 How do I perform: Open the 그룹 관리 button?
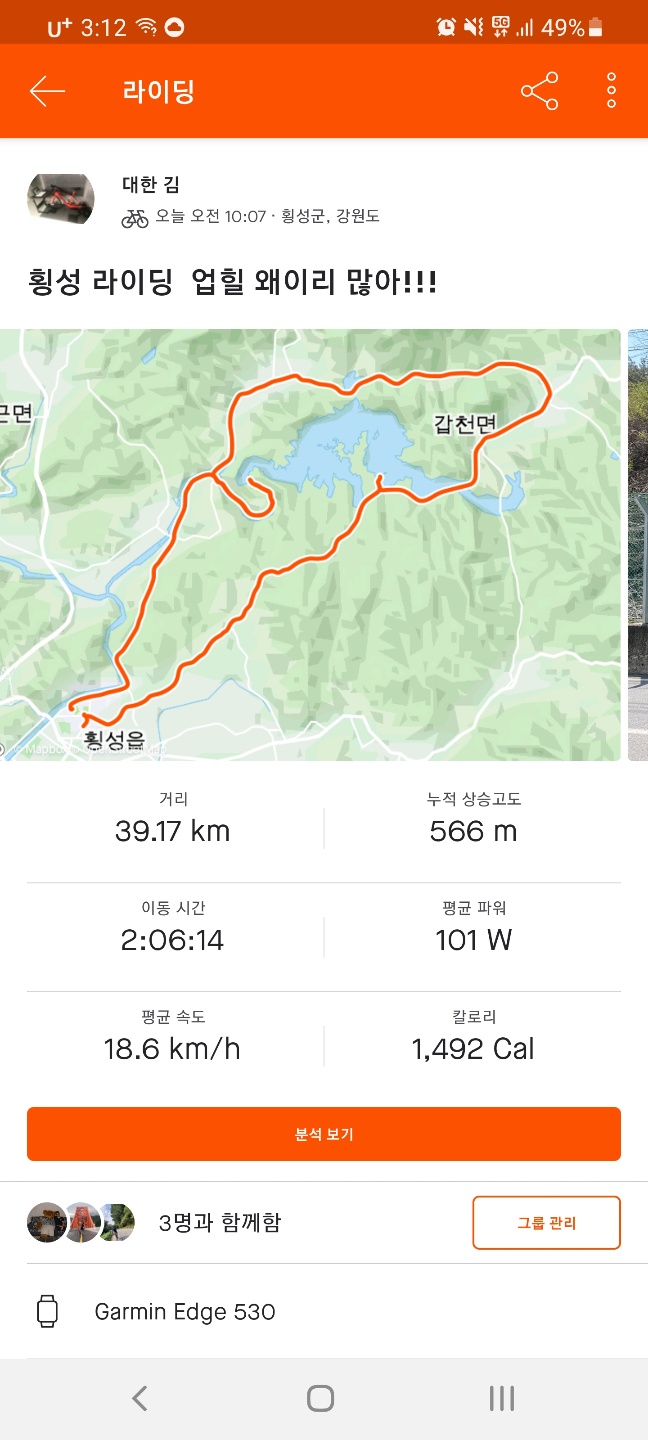546,1223
